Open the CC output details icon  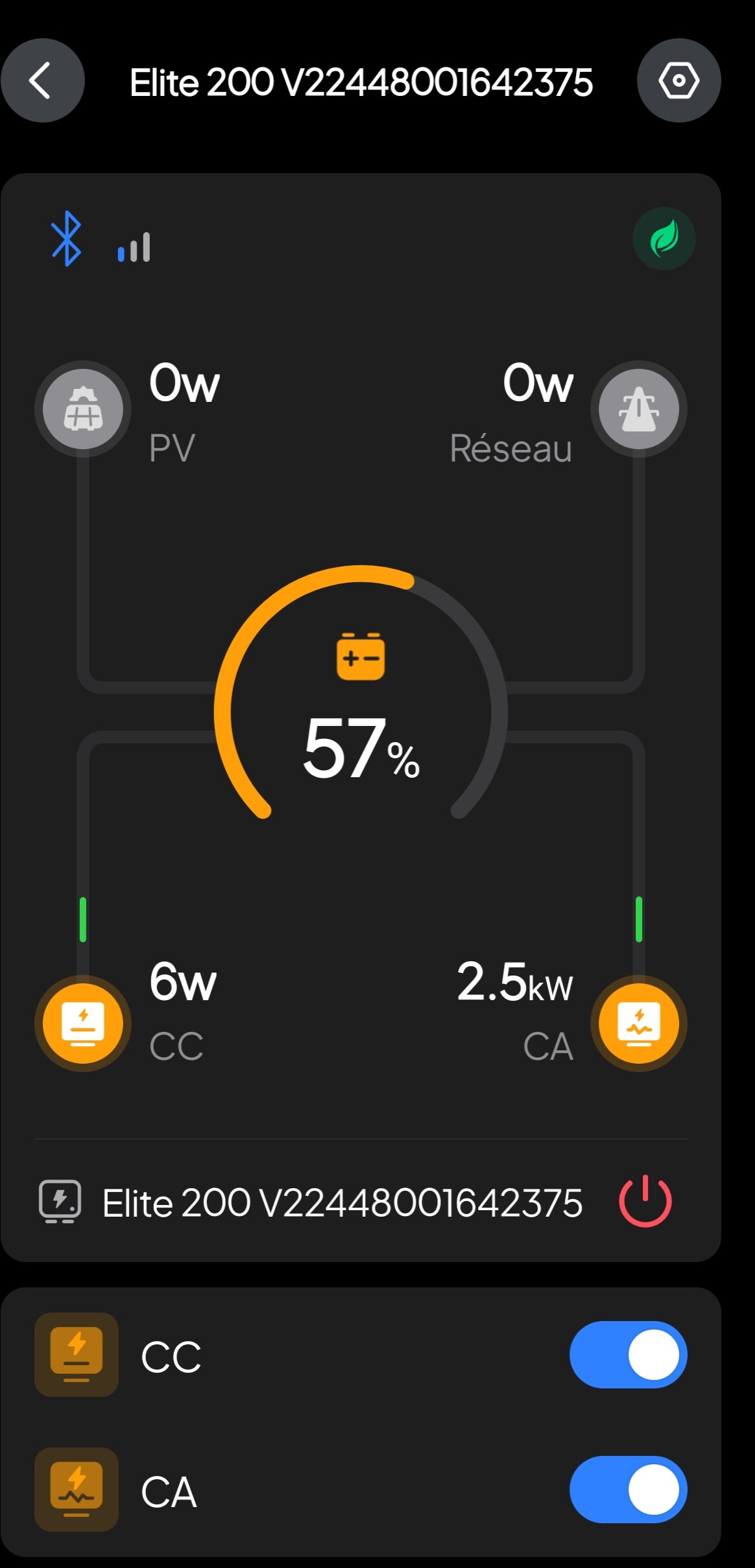pos(83,1024)
